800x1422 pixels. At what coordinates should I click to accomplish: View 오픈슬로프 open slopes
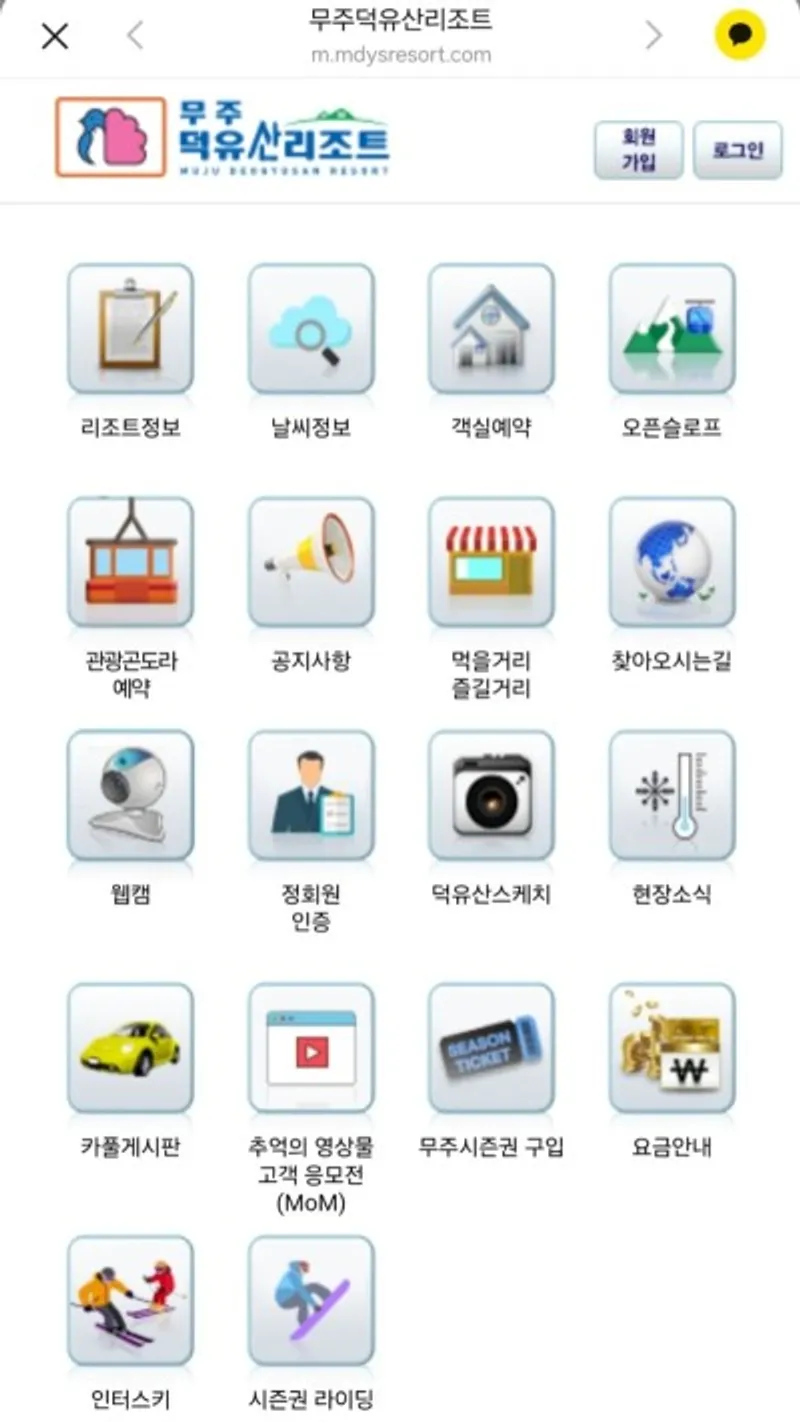click(672, 328)
